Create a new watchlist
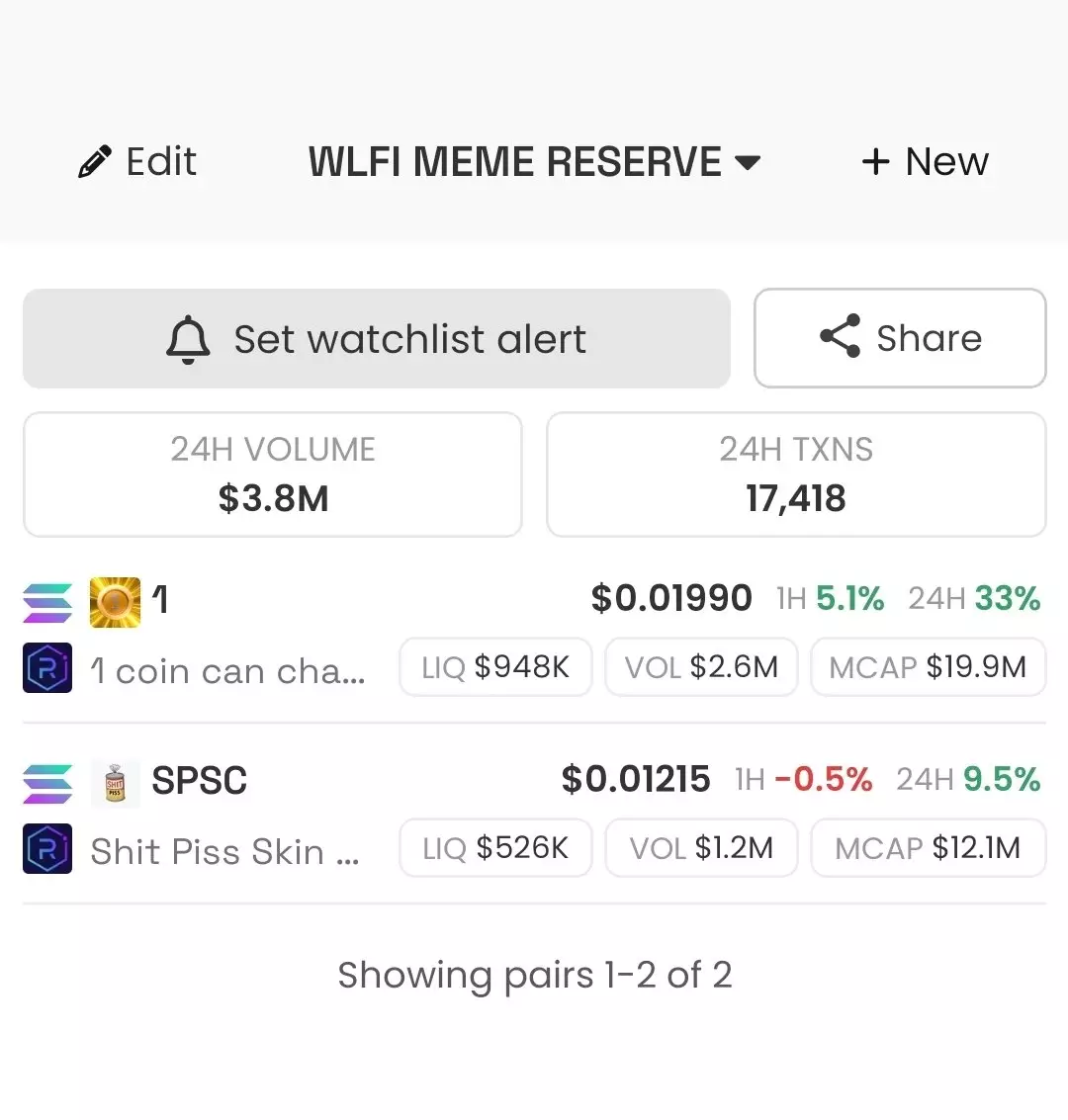This screenshot has width=1068, height=1120. tap(925, 161)
